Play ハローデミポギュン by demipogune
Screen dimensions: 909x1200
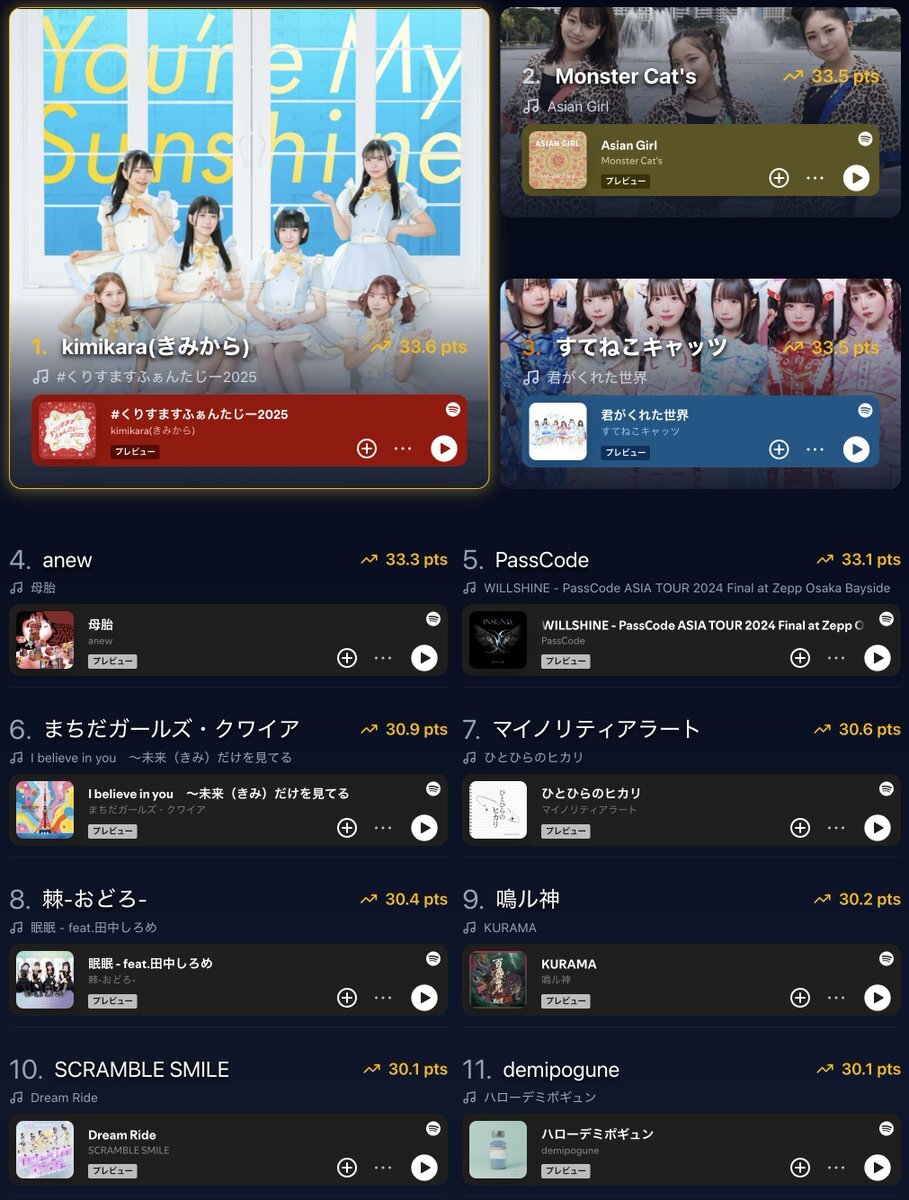(877, 1168)
